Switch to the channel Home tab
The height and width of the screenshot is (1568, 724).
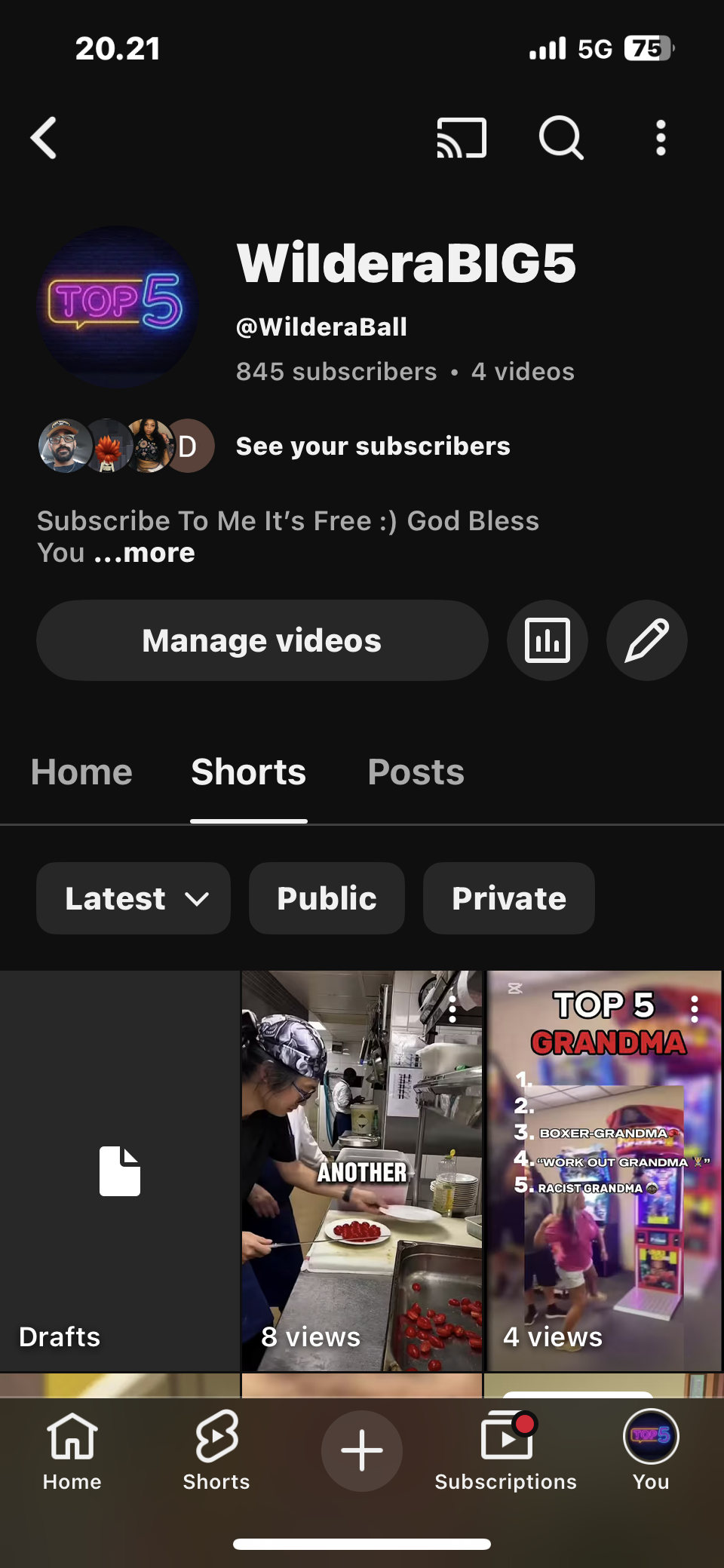pyautogui.click(x=81, y=772)
